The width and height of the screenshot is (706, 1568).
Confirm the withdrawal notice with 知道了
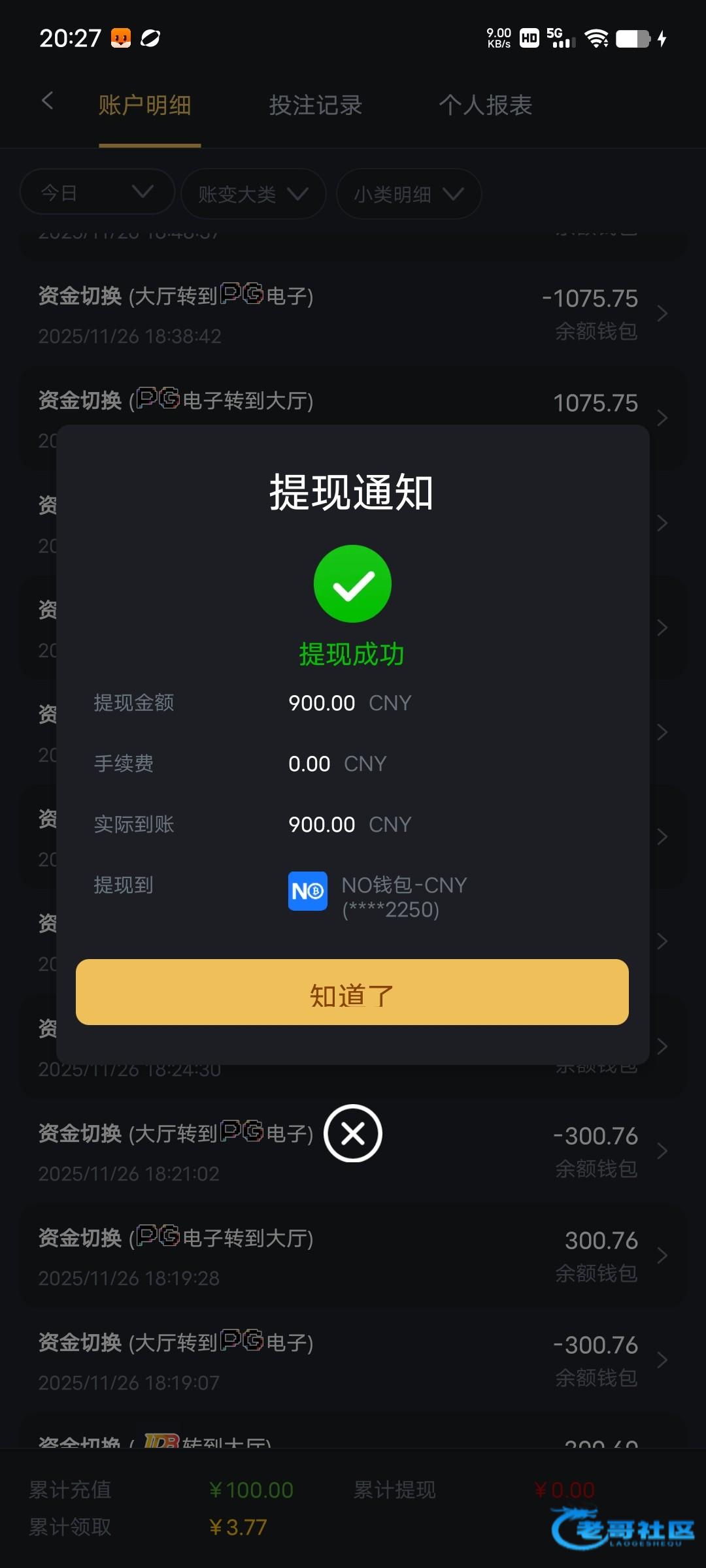click(x=352, y=992)
